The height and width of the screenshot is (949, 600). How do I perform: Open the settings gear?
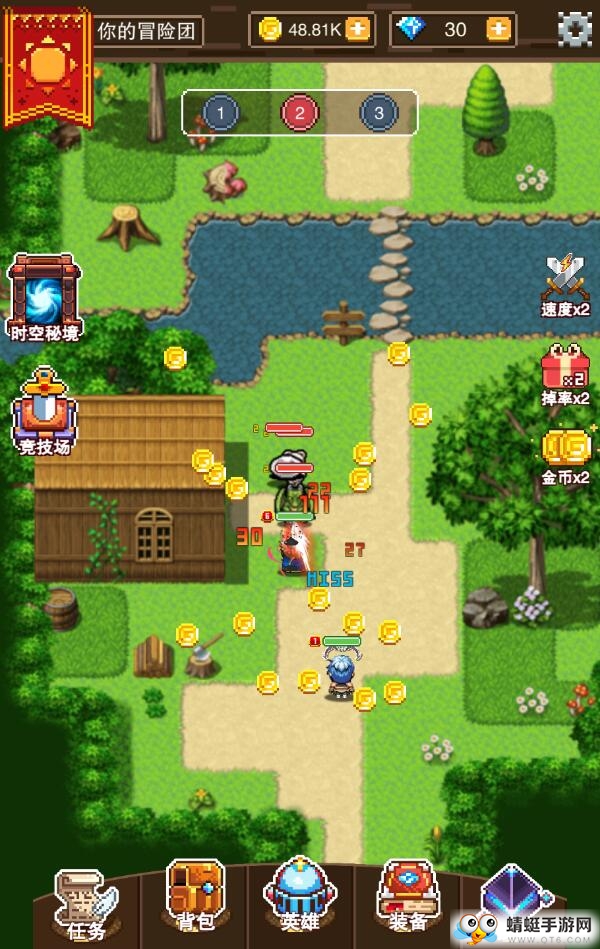[x=574, y=29]
